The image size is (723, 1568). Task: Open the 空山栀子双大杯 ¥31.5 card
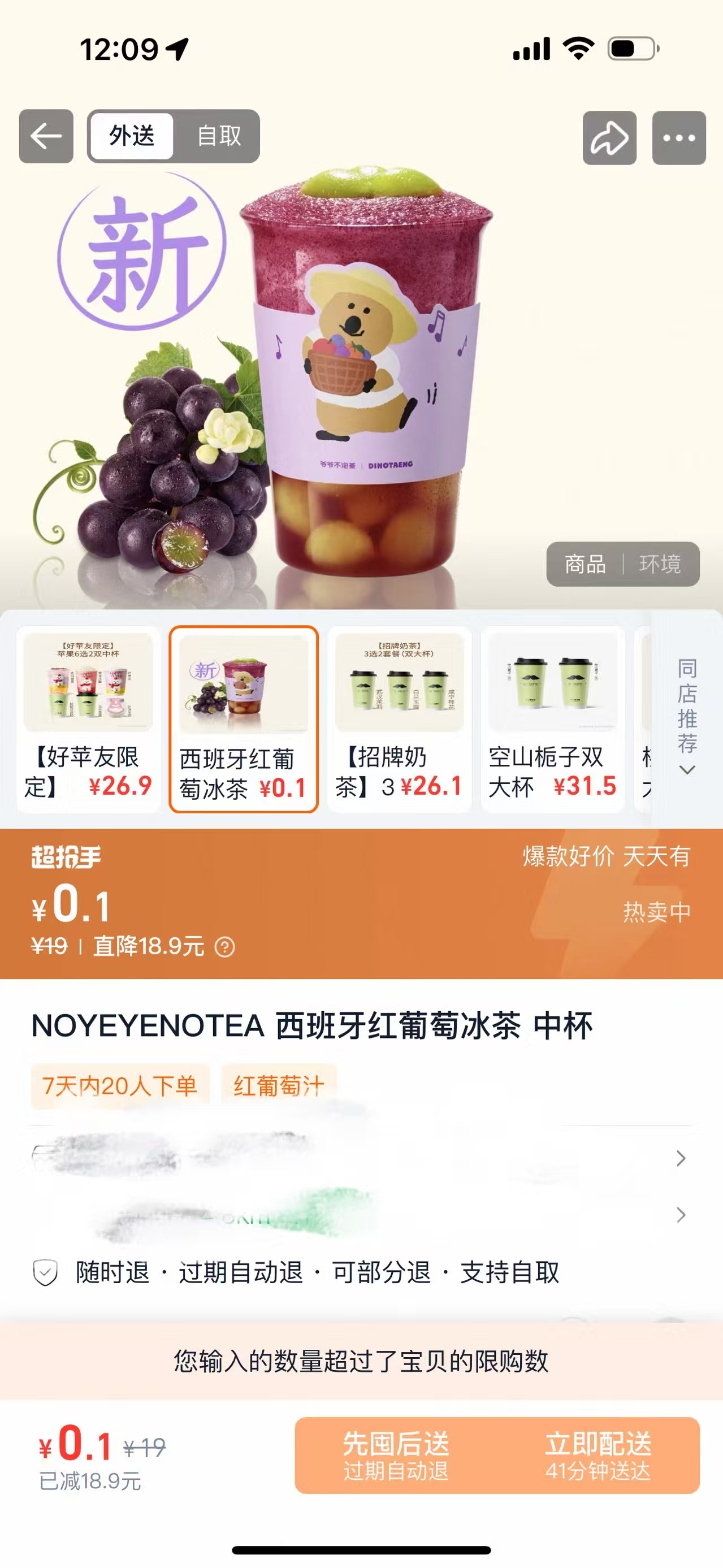click(x=553, y=719)
